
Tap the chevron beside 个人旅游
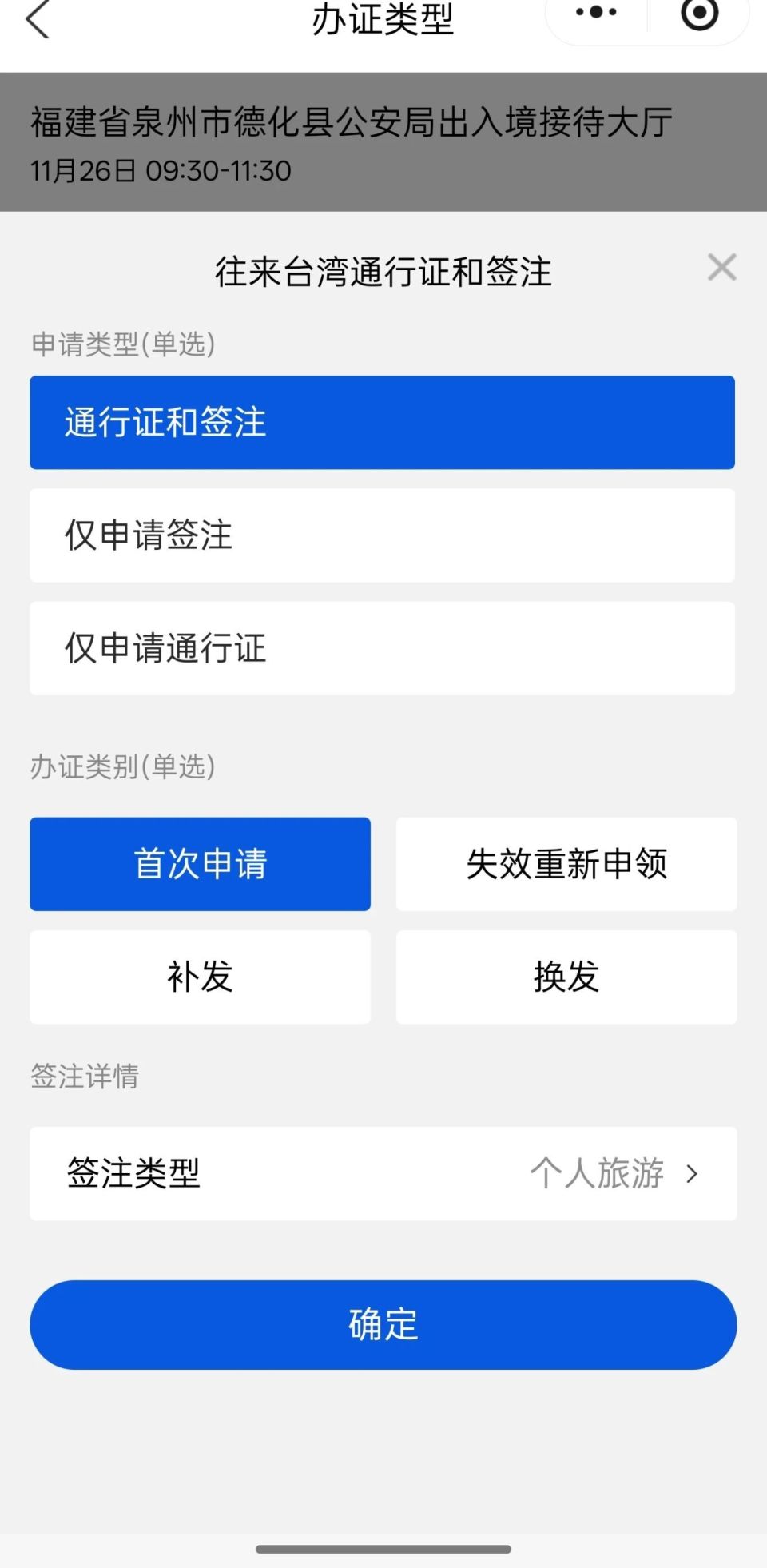690,1174
